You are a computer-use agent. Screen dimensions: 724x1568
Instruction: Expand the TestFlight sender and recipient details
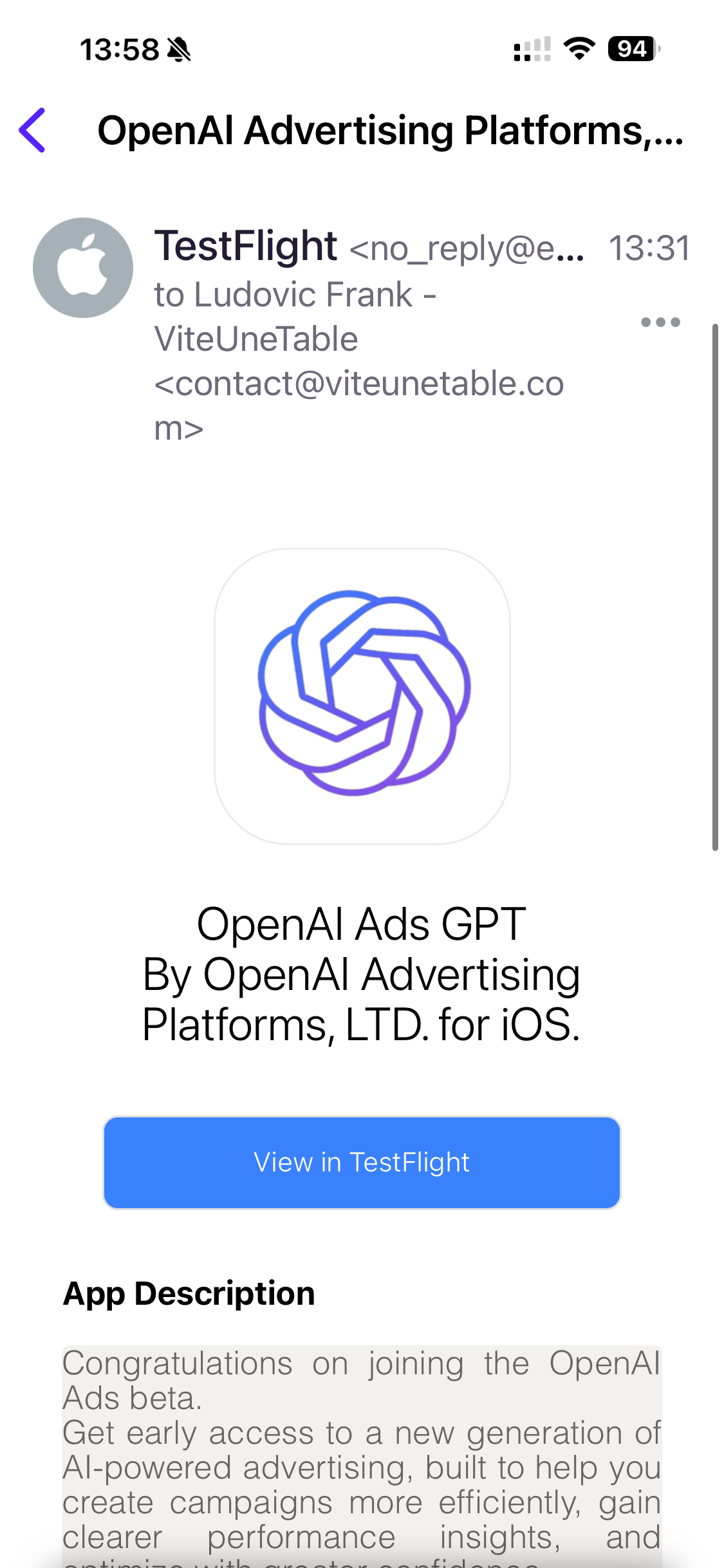358,339
